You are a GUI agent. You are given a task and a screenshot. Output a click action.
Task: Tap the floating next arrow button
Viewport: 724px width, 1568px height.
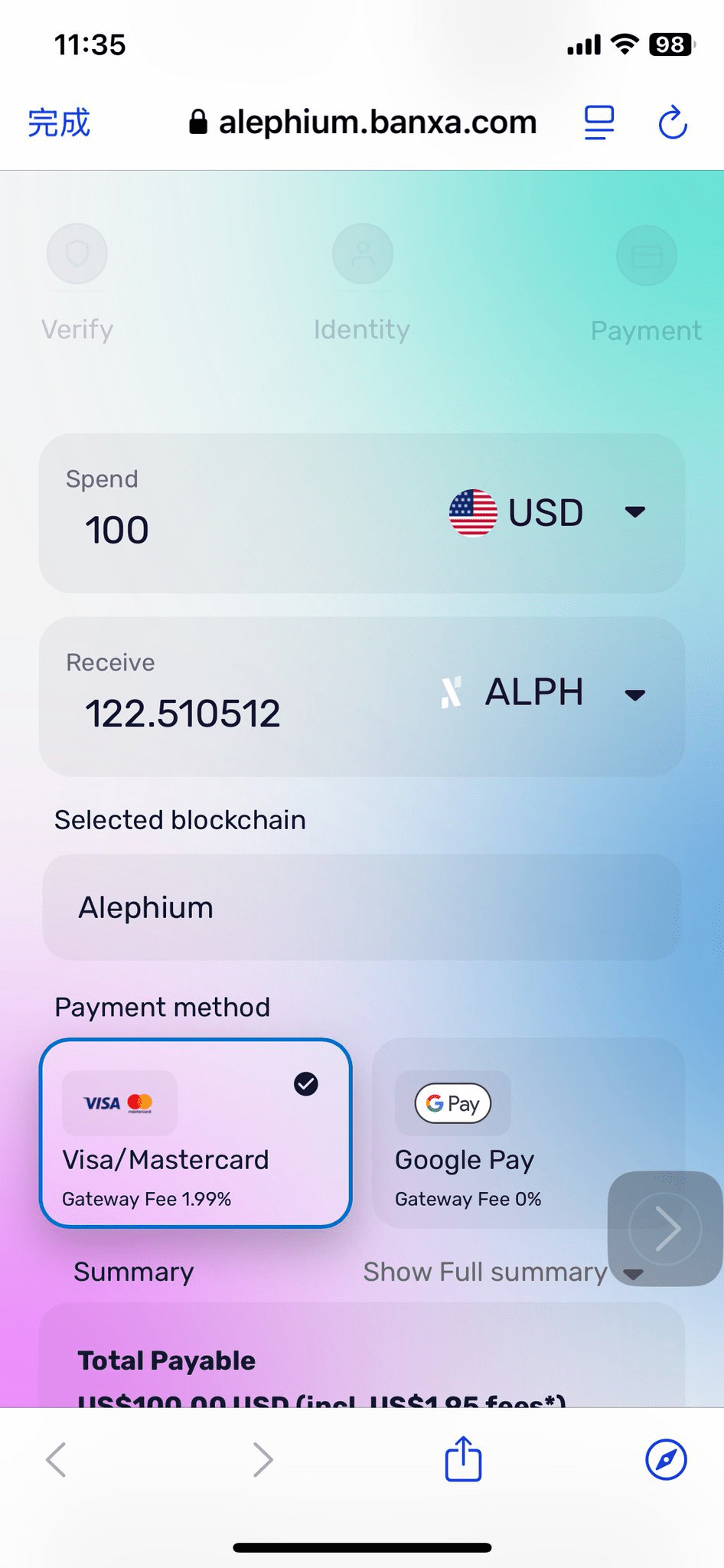pyautogui.click(x=665, y=1228)
